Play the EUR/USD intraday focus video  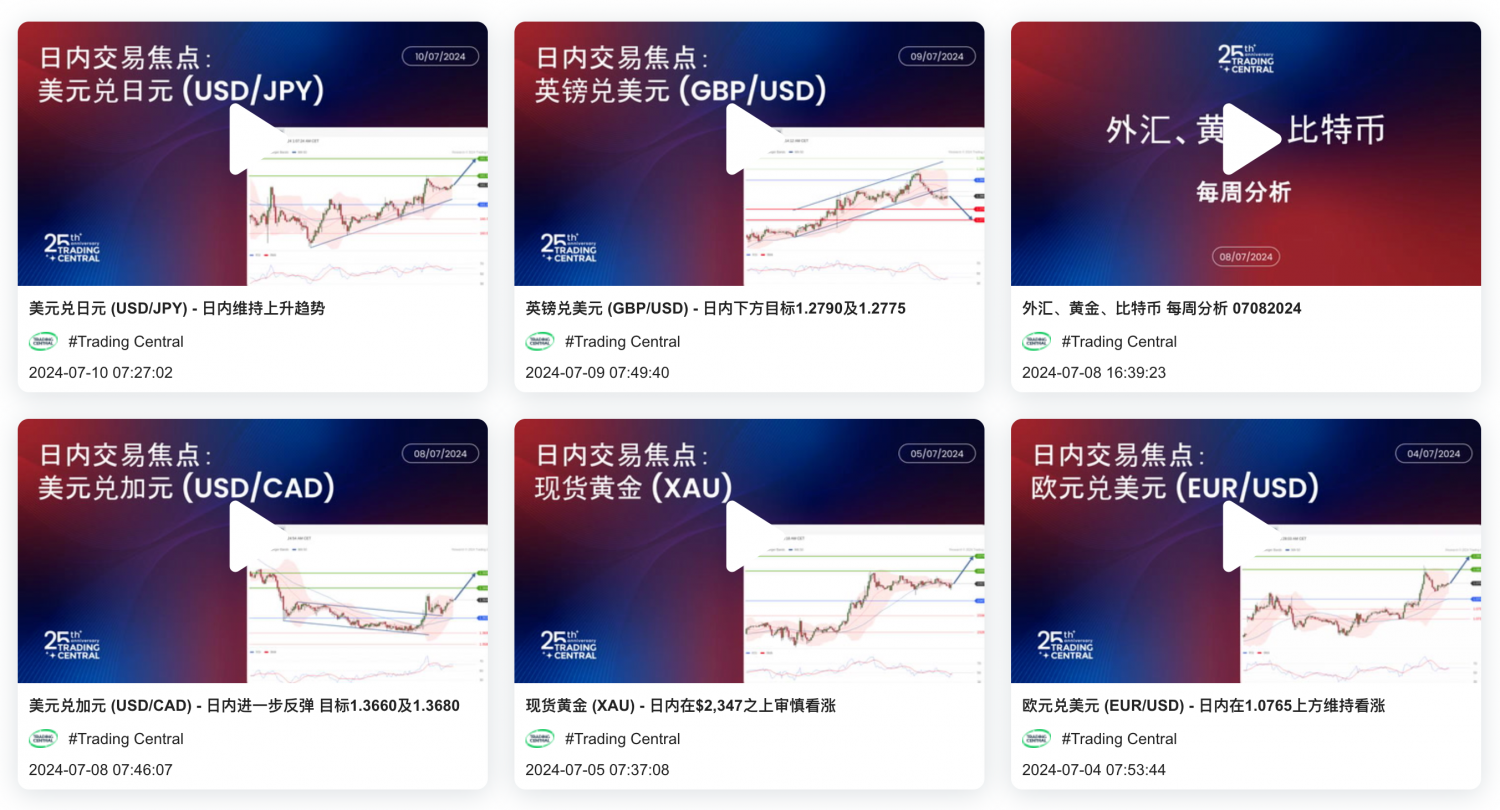(x=1247, y=536)
